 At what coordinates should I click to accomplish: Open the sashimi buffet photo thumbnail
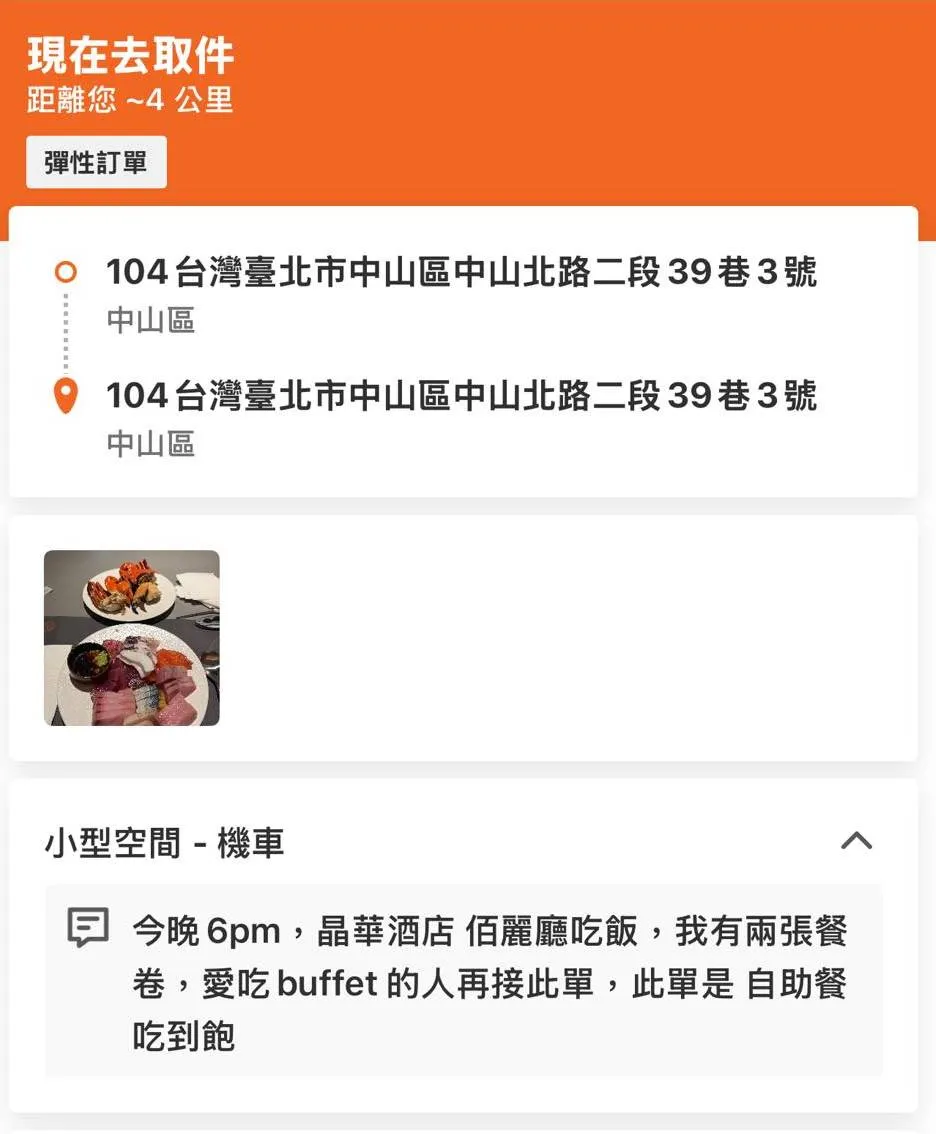[x=131, y=637]
